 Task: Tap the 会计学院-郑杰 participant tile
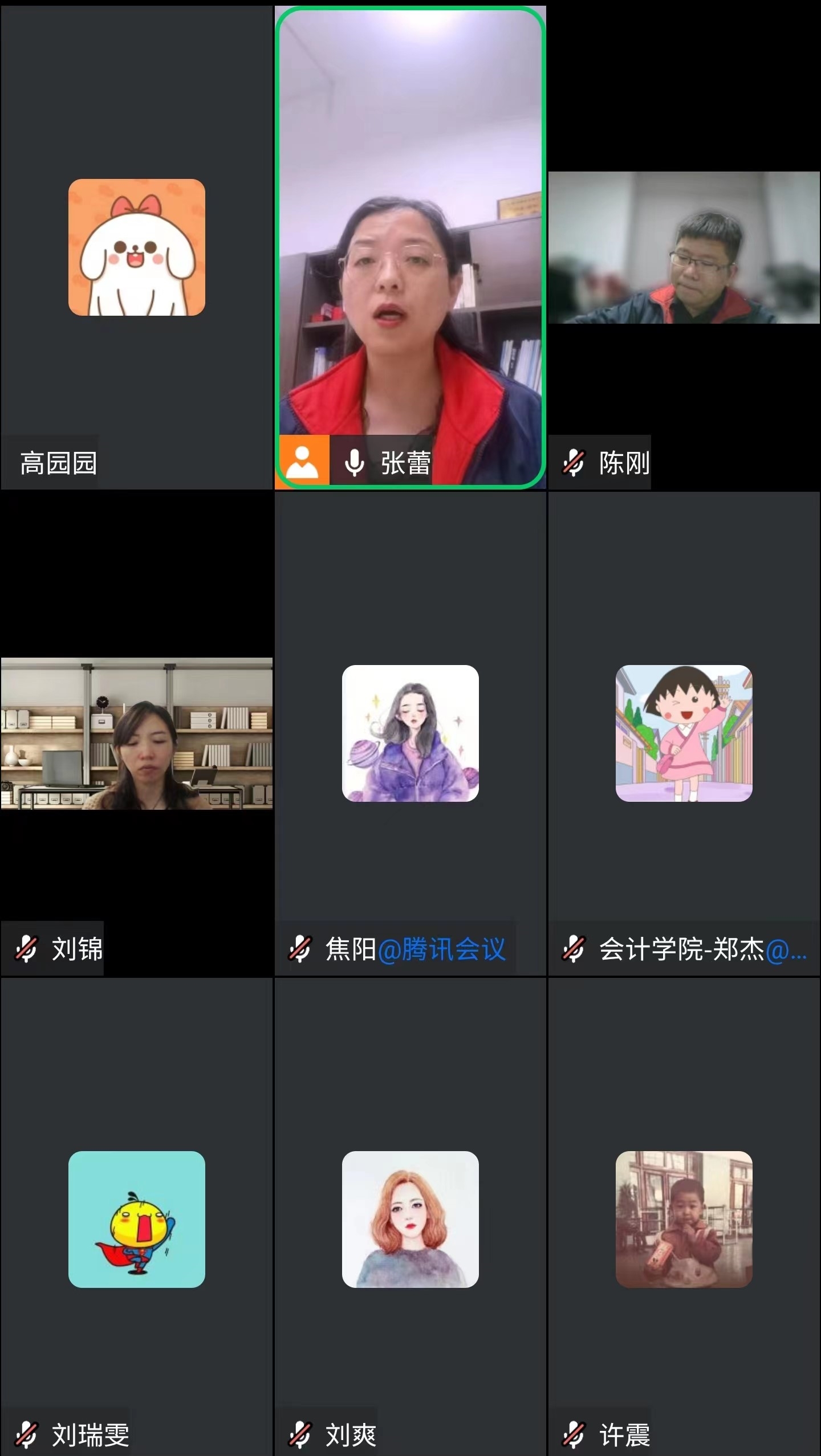[x=684, y=733]
